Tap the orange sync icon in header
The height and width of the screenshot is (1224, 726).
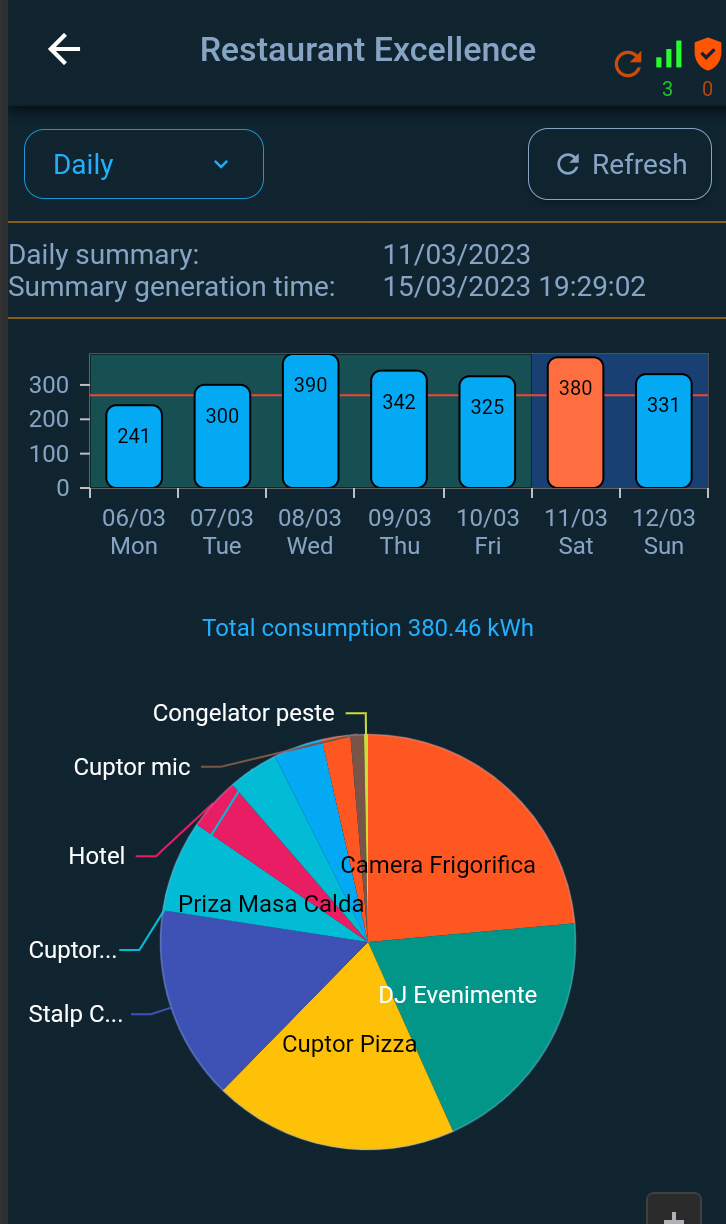point(628,65)
